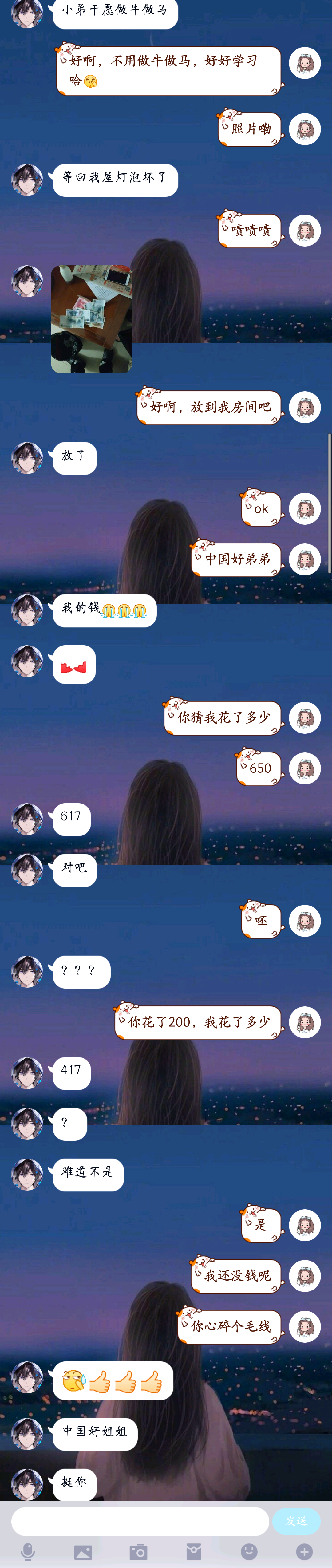Open the camera to take a photo
332x1568 pixels.
coord(138,1552)
